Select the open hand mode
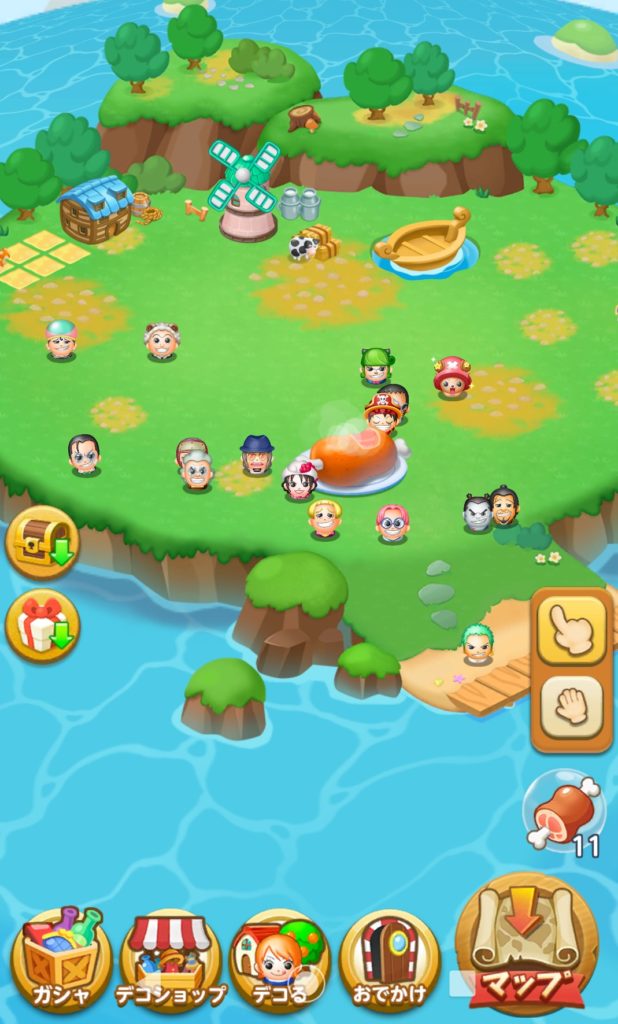This screenshot has height=1024, width=618. pos(571,707)
